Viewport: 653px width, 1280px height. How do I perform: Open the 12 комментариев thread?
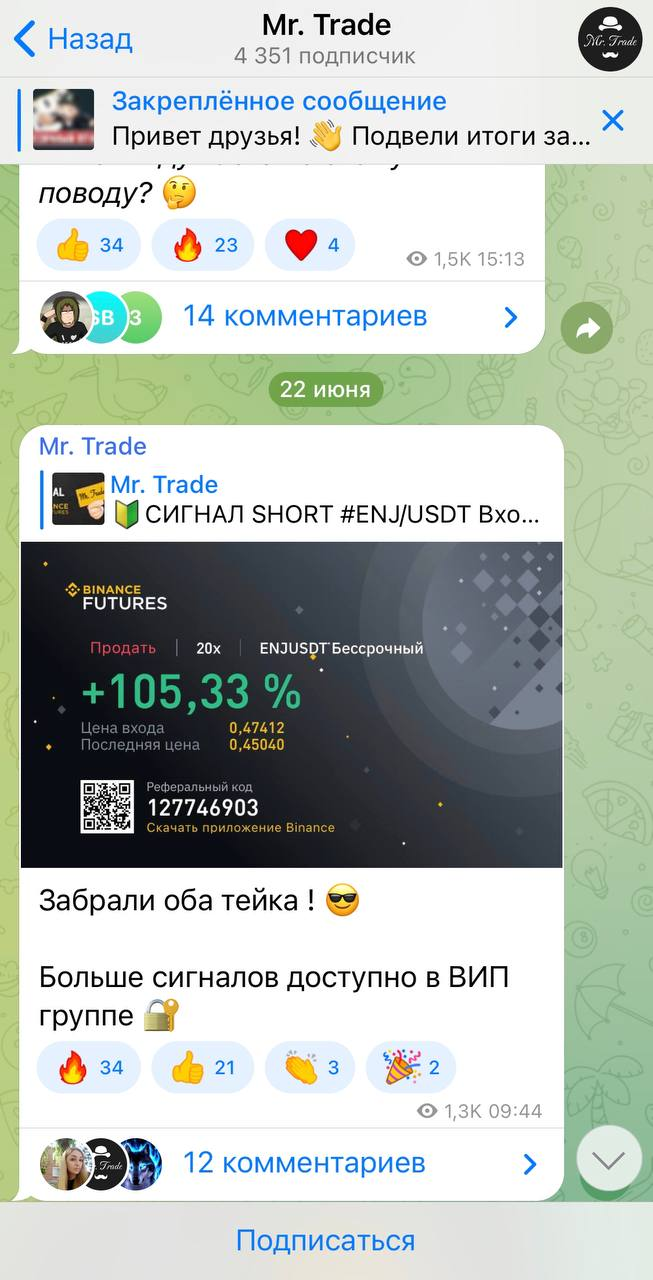pos(304,1163)
